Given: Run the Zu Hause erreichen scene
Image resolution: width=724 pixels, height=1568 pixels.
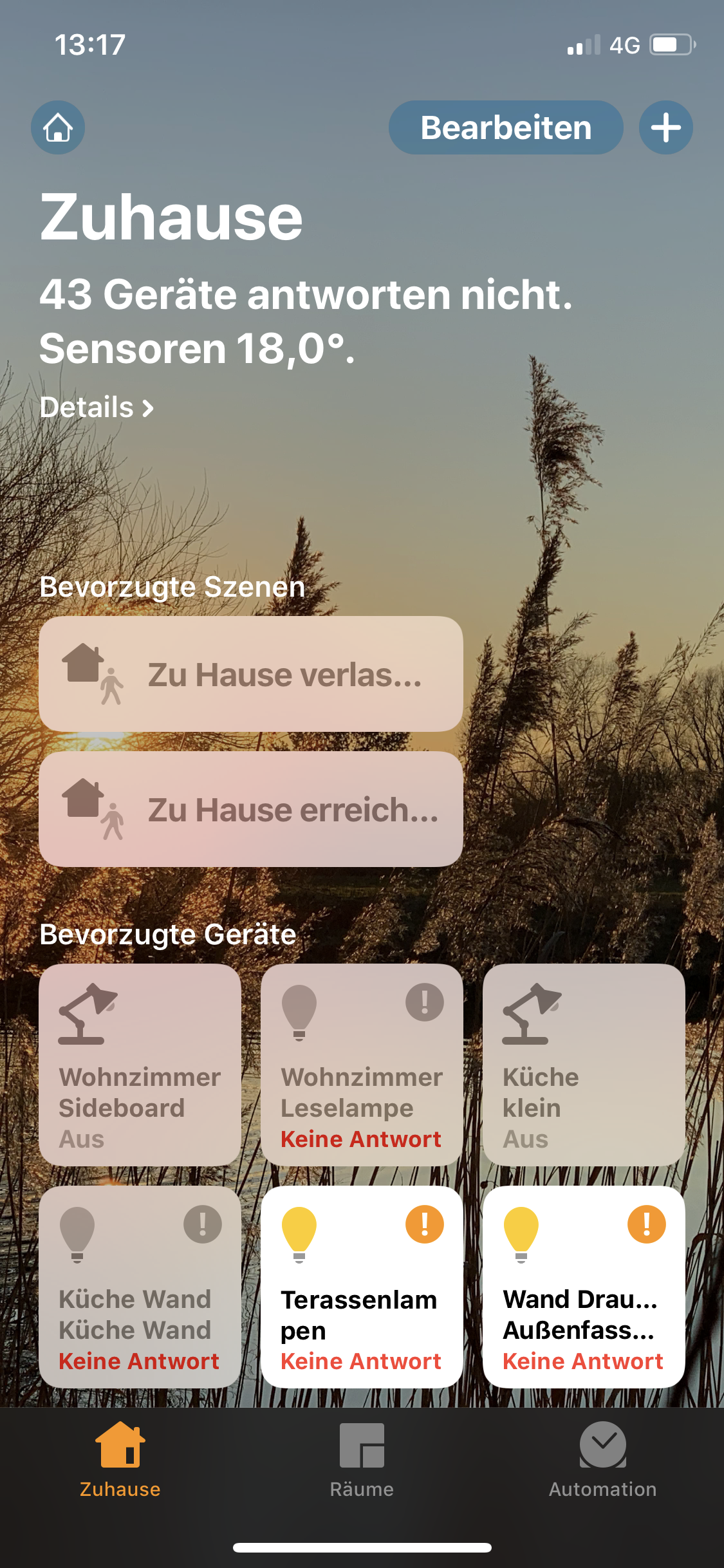Looking at the screenshot, I should [x=251, y=809].
